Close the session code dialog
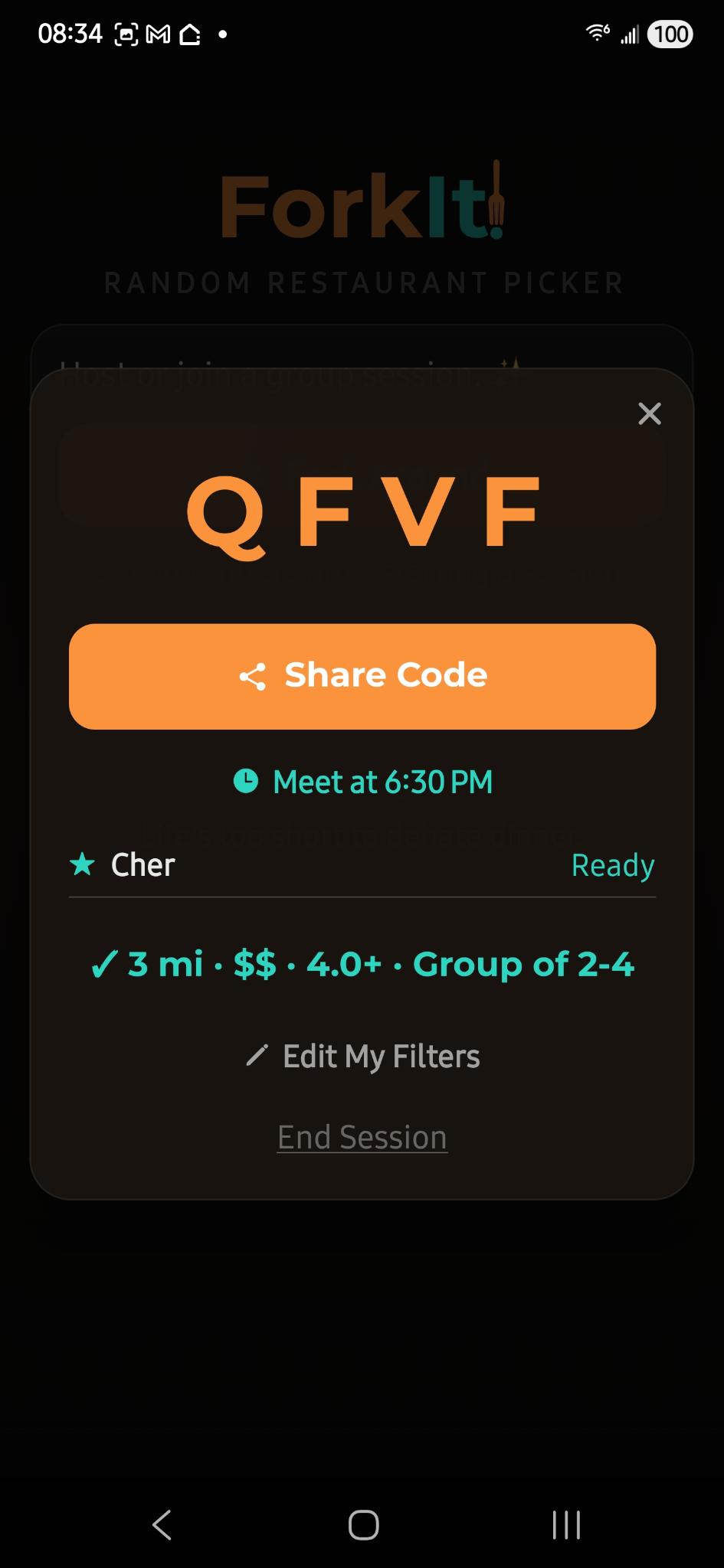Viewport: 724px width, 1568px height. 649,414
